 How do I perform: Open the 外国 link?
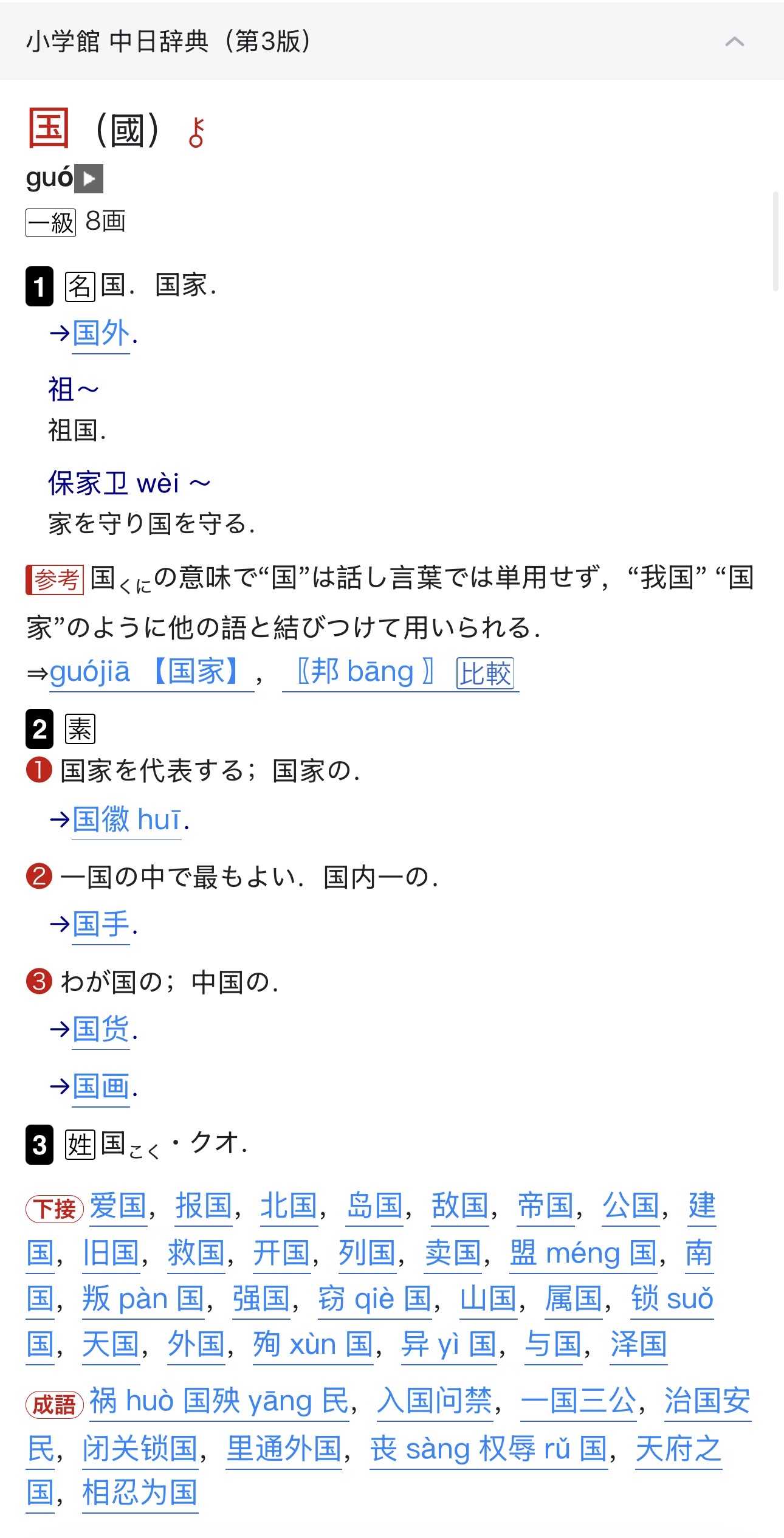tap(196, 1345)
